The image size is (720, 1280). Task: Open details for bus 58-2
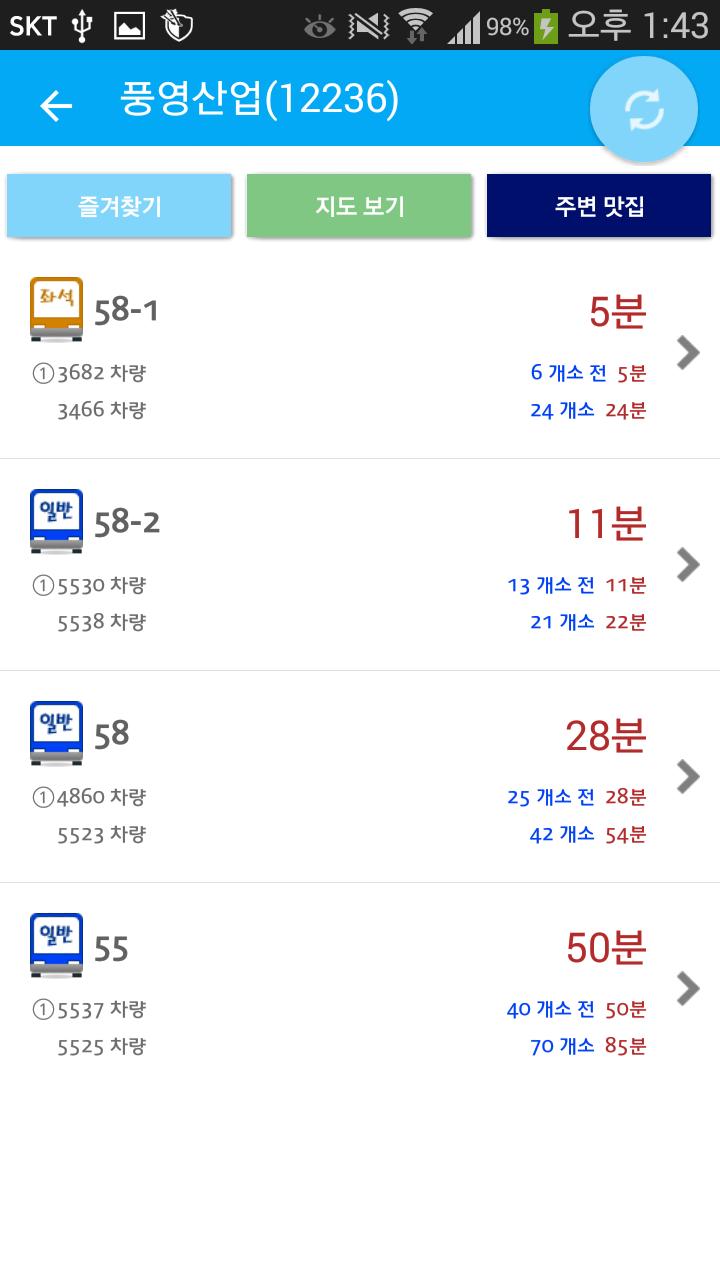point(360,565)
